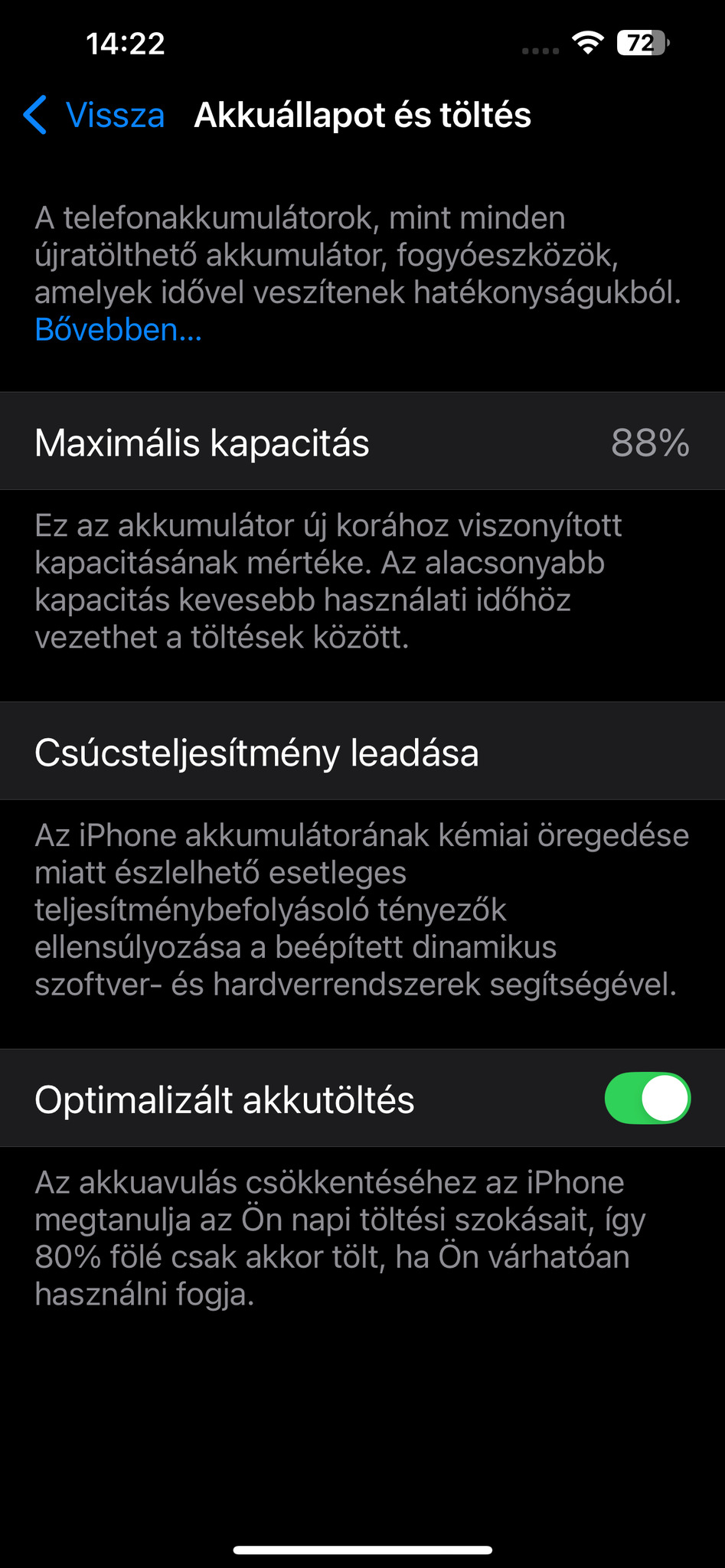The height and width of the screenshot is (1568, 725).
Task: Go back via the Vissza button
Action: [95, 116]
